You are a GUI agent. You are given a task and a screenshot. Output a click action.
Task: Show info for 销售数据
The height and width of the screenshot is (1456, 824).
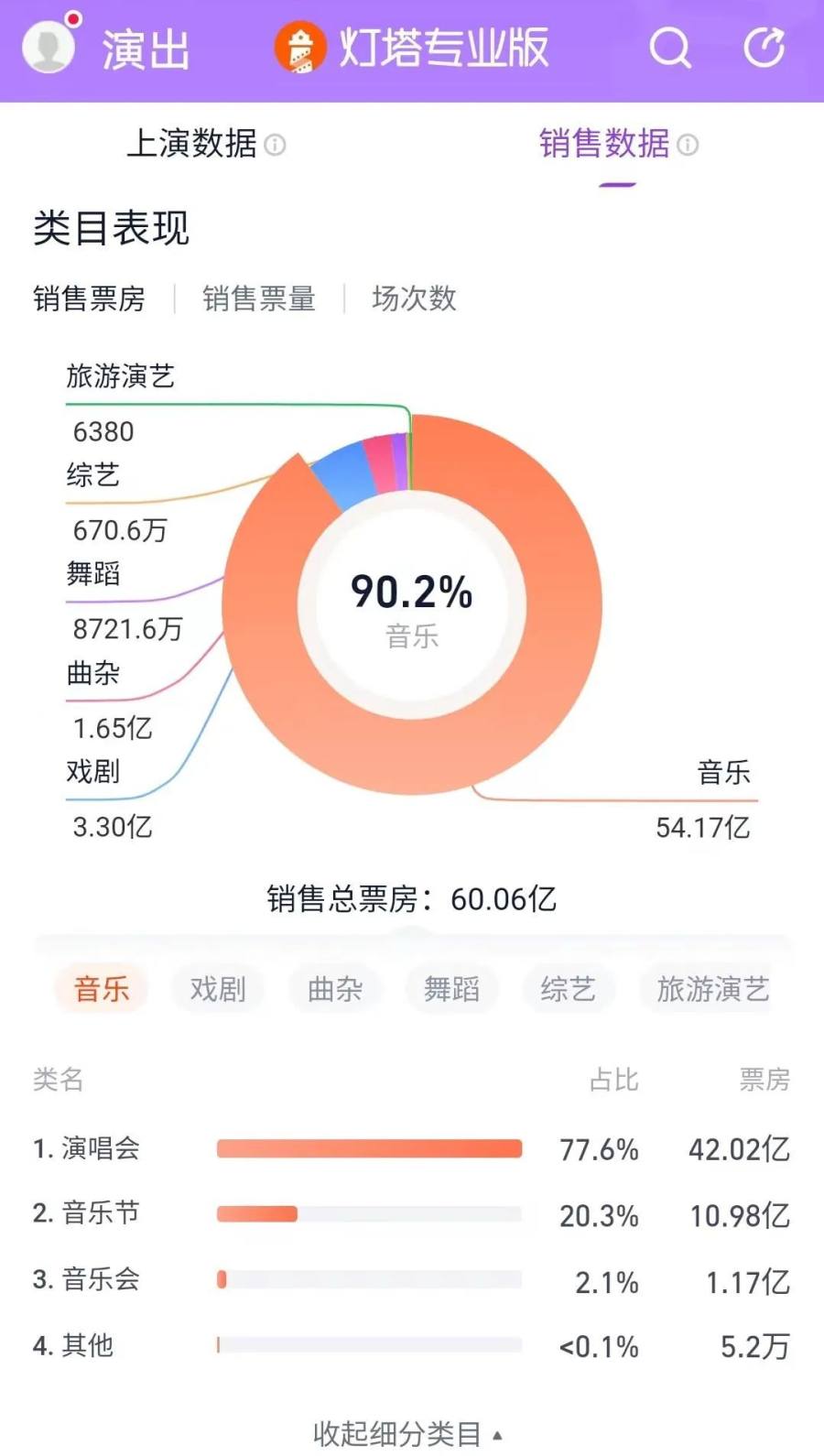tap(688, 145)
